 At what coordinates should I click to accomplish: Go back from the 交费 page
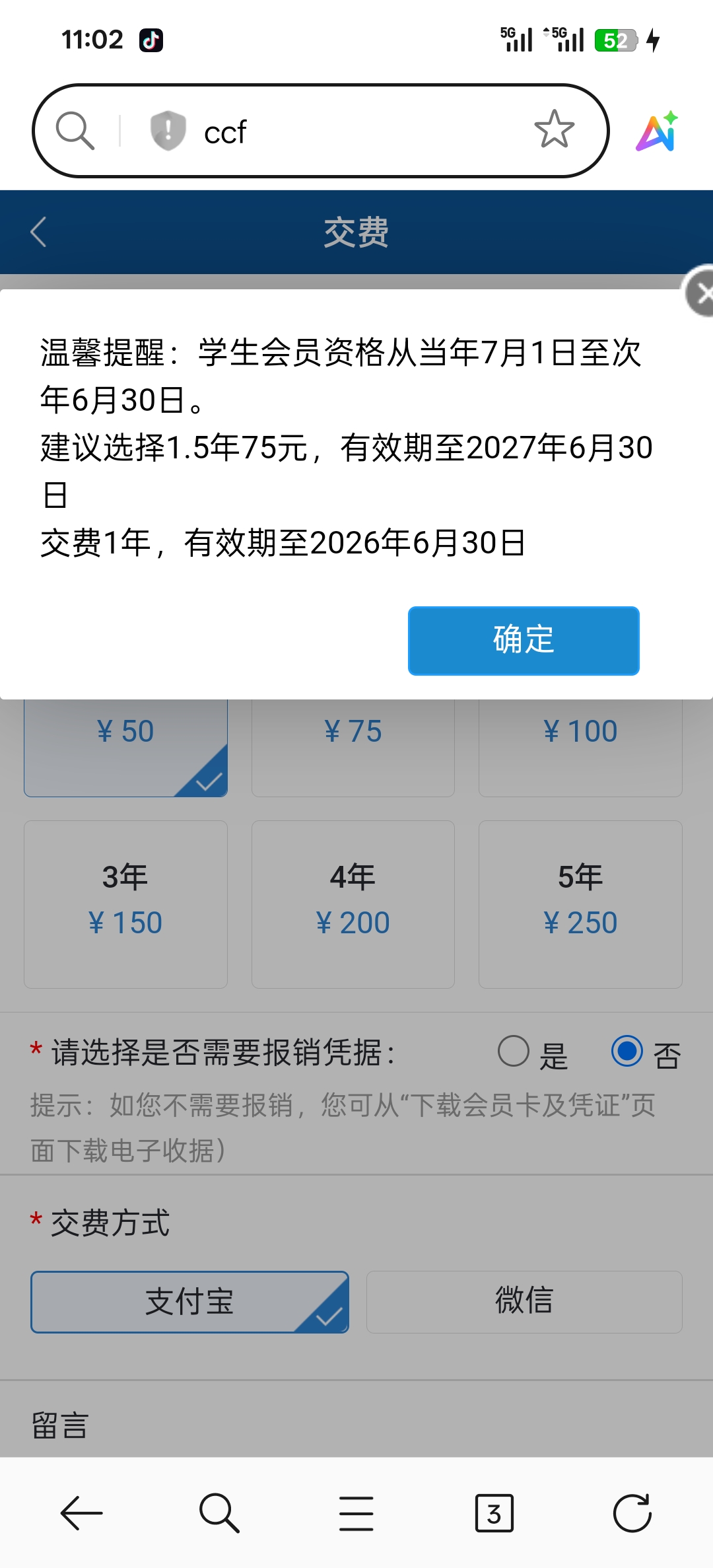coord(38,232)
